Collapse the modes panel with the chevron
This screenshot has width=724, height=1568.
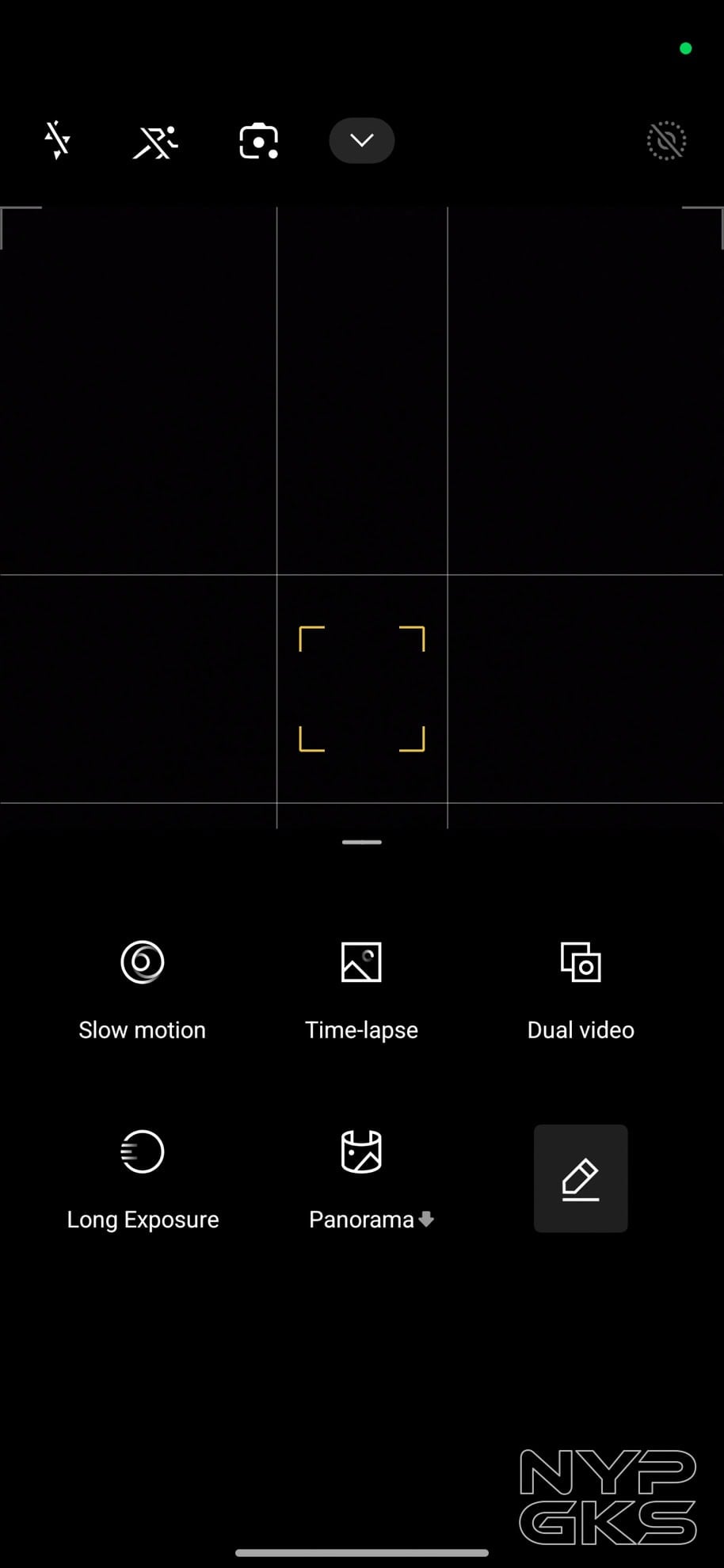(361, 140)
